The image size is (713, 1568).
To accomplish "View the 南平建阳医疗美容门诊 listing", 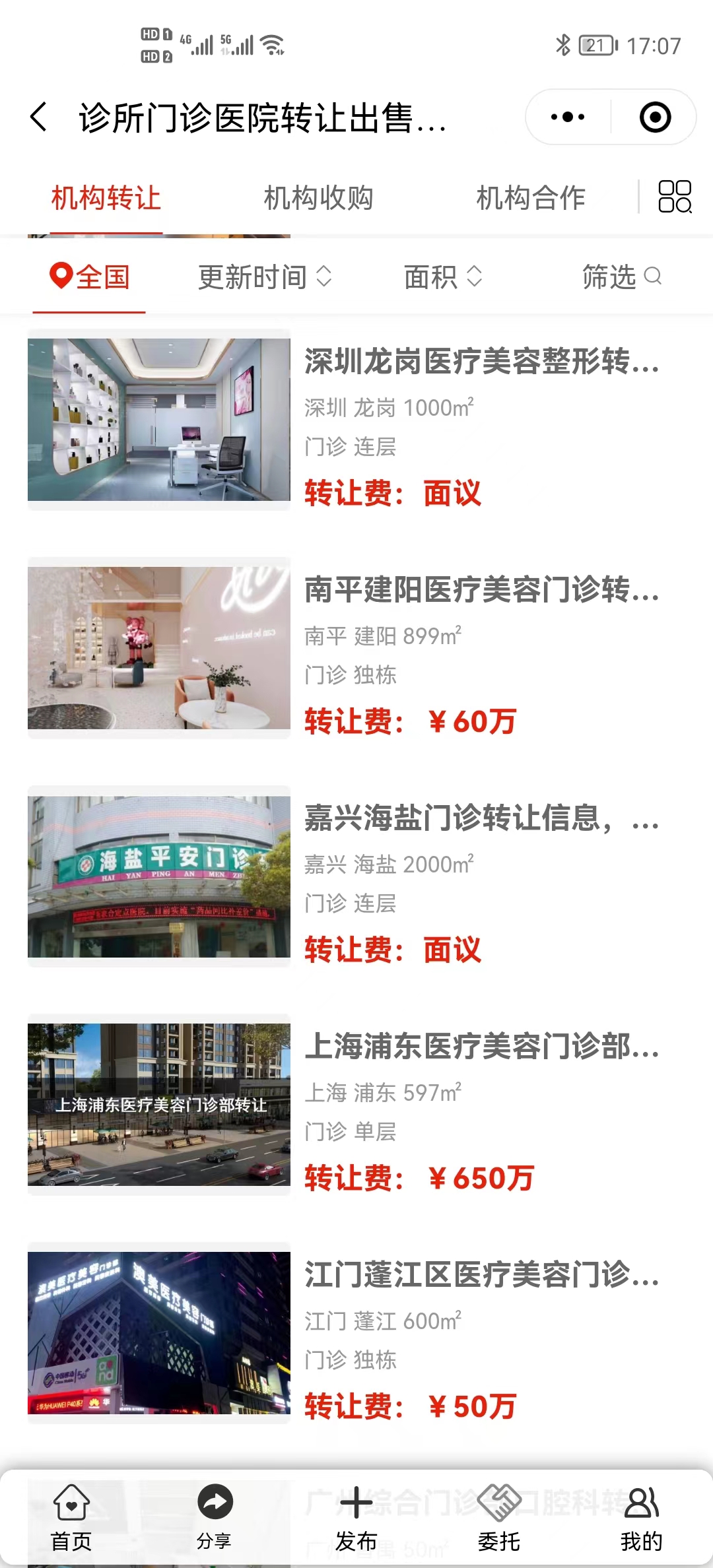I will coord(482,590).
